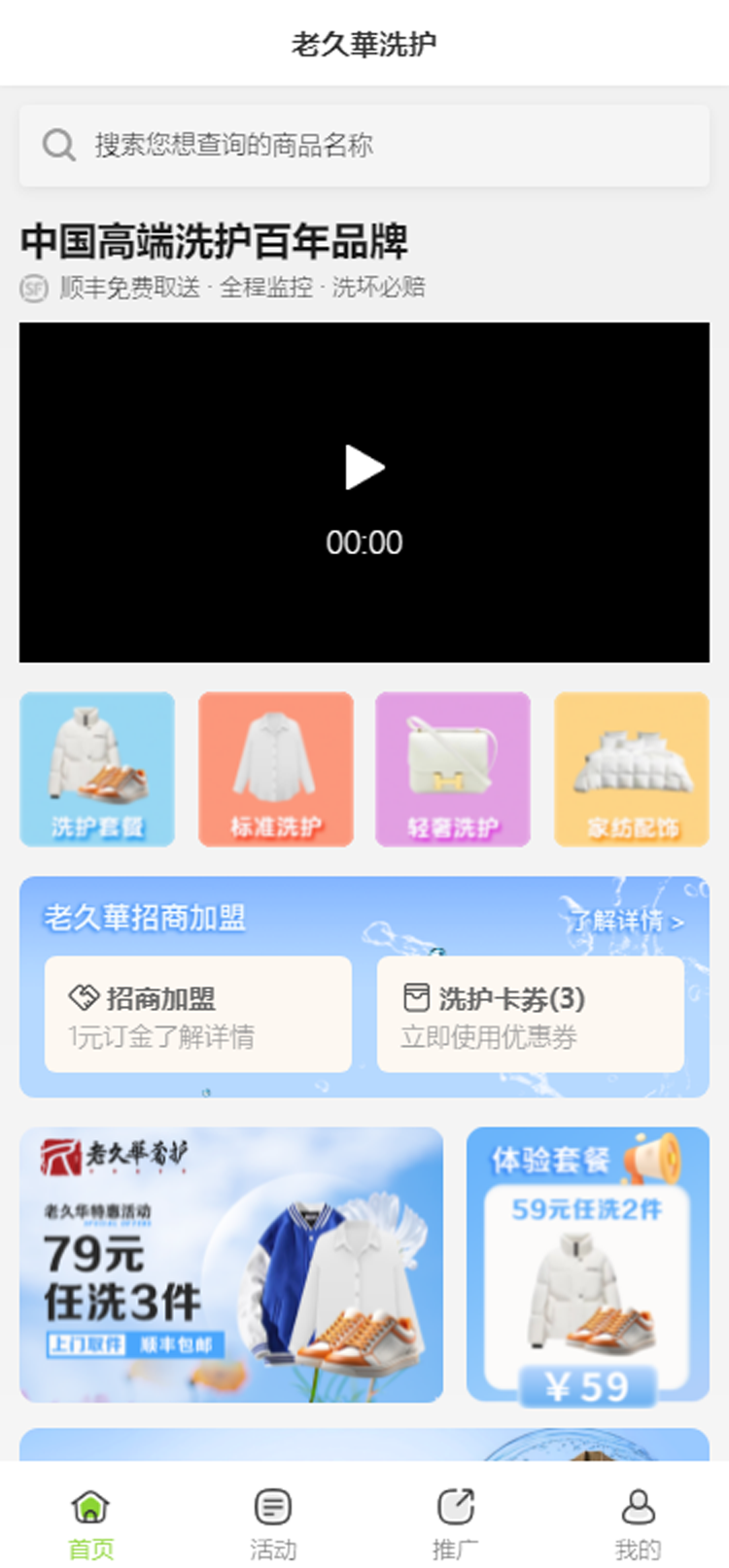Viewport: 729px width, 1568px height.
Task: Open the 79元任洗3件 promotion banner
Action: pyautogui.click(x=231, y=1264)
